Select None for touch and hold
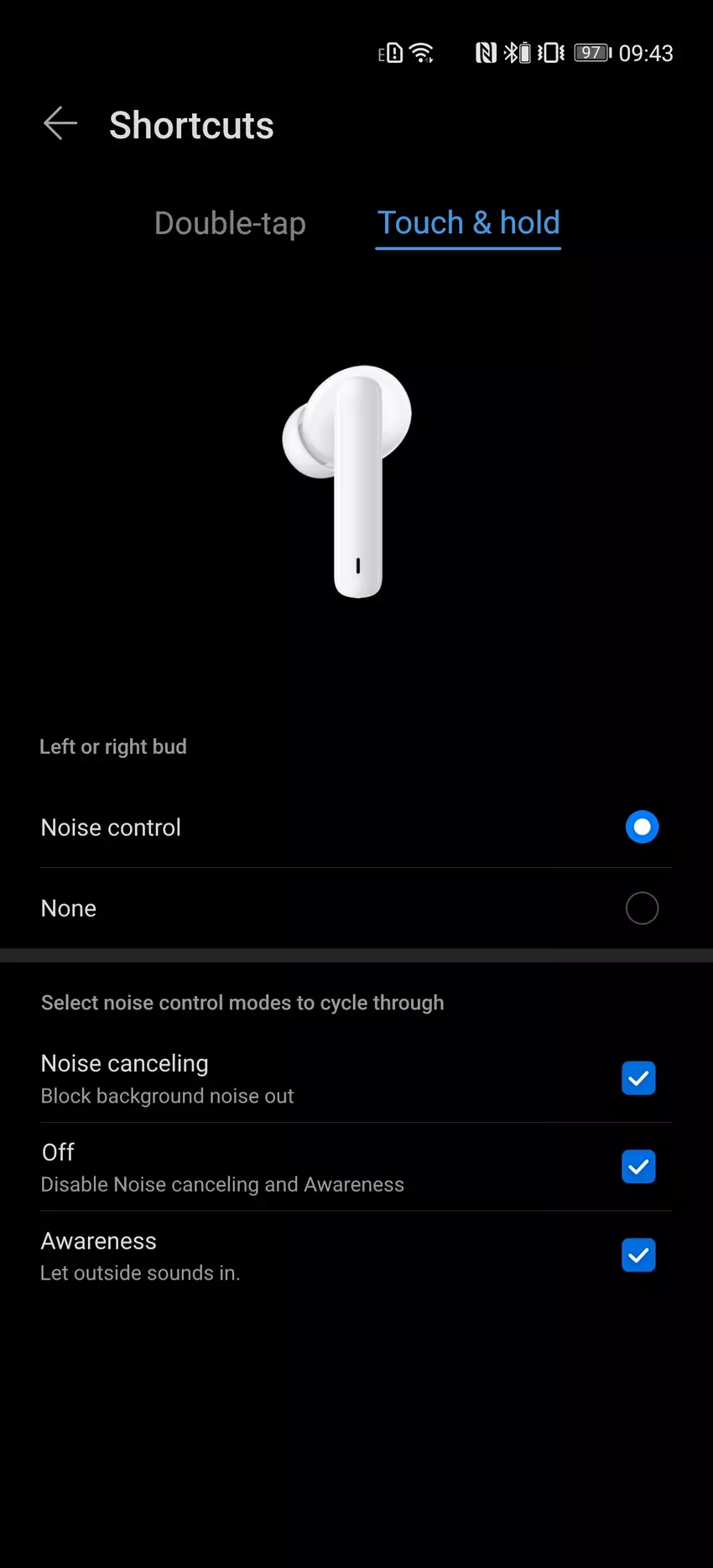Image resolution: width=713 pixels, height=1568 pixels. click(x=642, y=908)
